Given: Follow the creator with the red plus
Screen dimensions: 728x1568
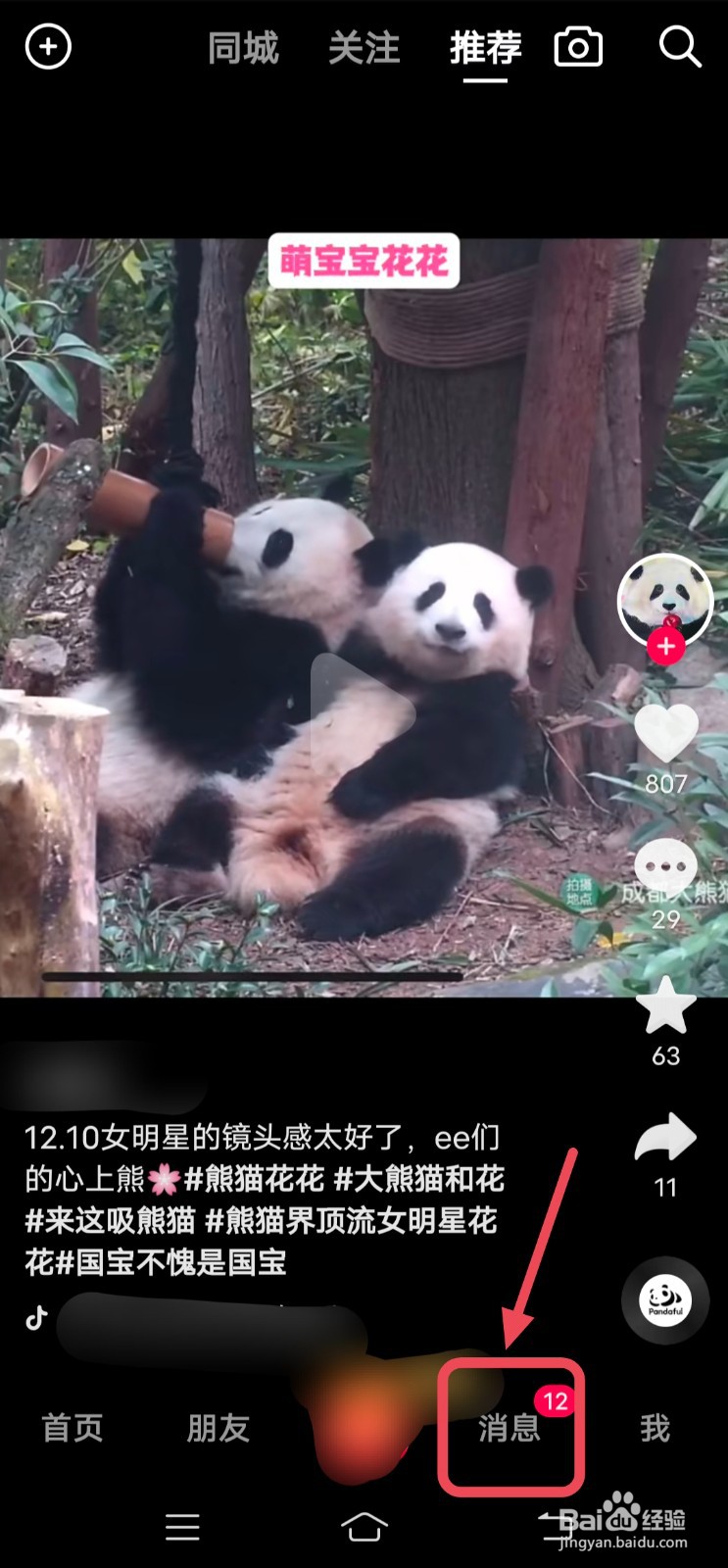Looking at the screenshot, I should [665, 646].
